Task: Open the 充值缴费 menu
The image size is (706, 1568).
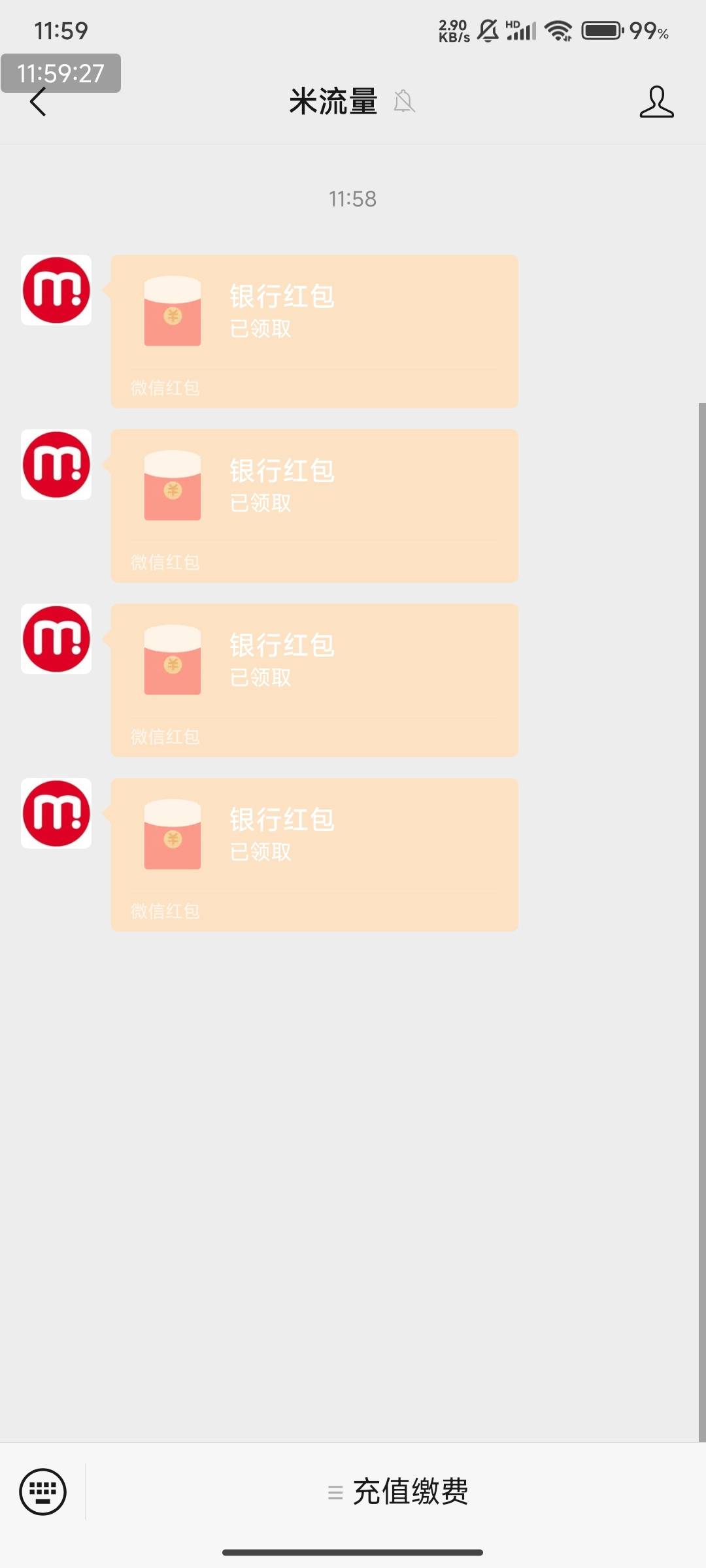Action: point(397,1492)
